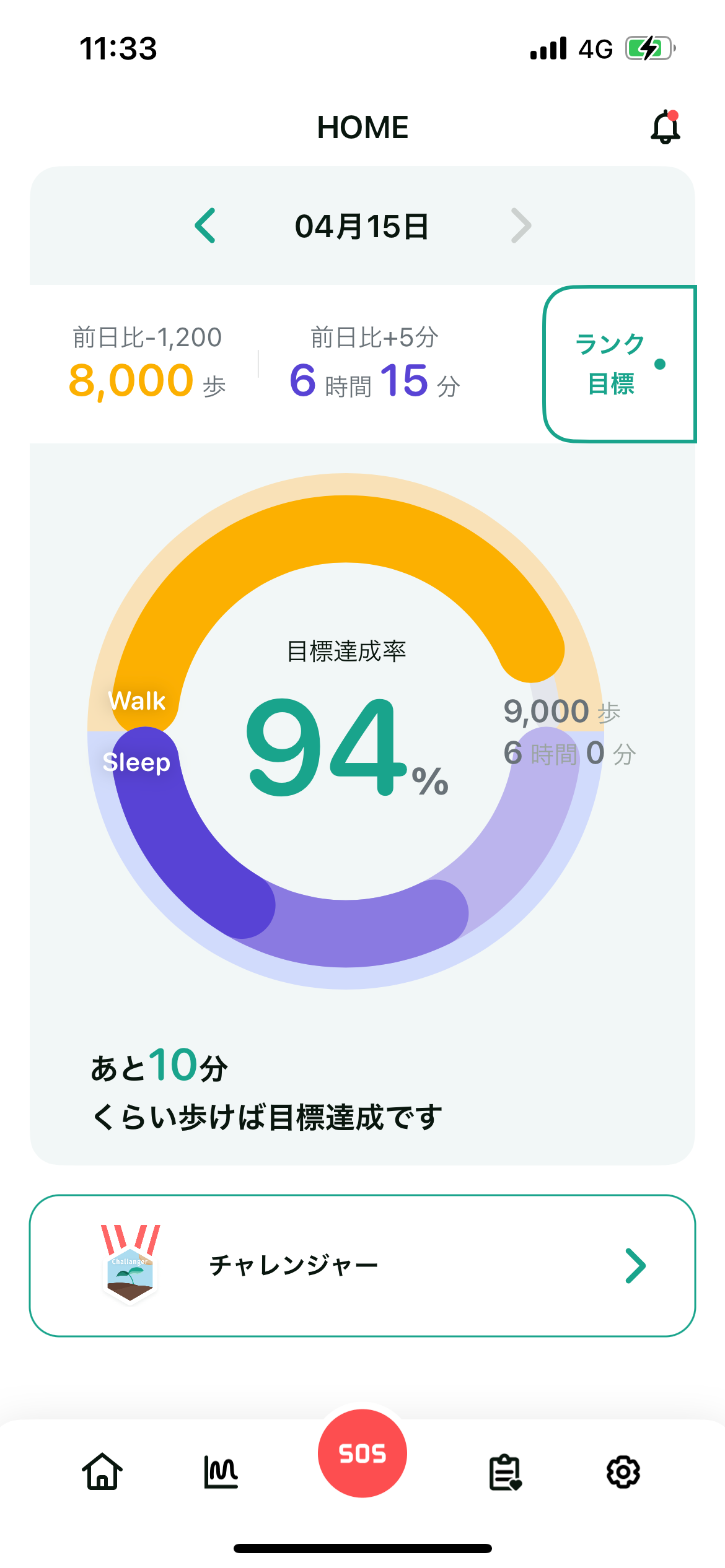Go to the next day arrow

point(521,226)
